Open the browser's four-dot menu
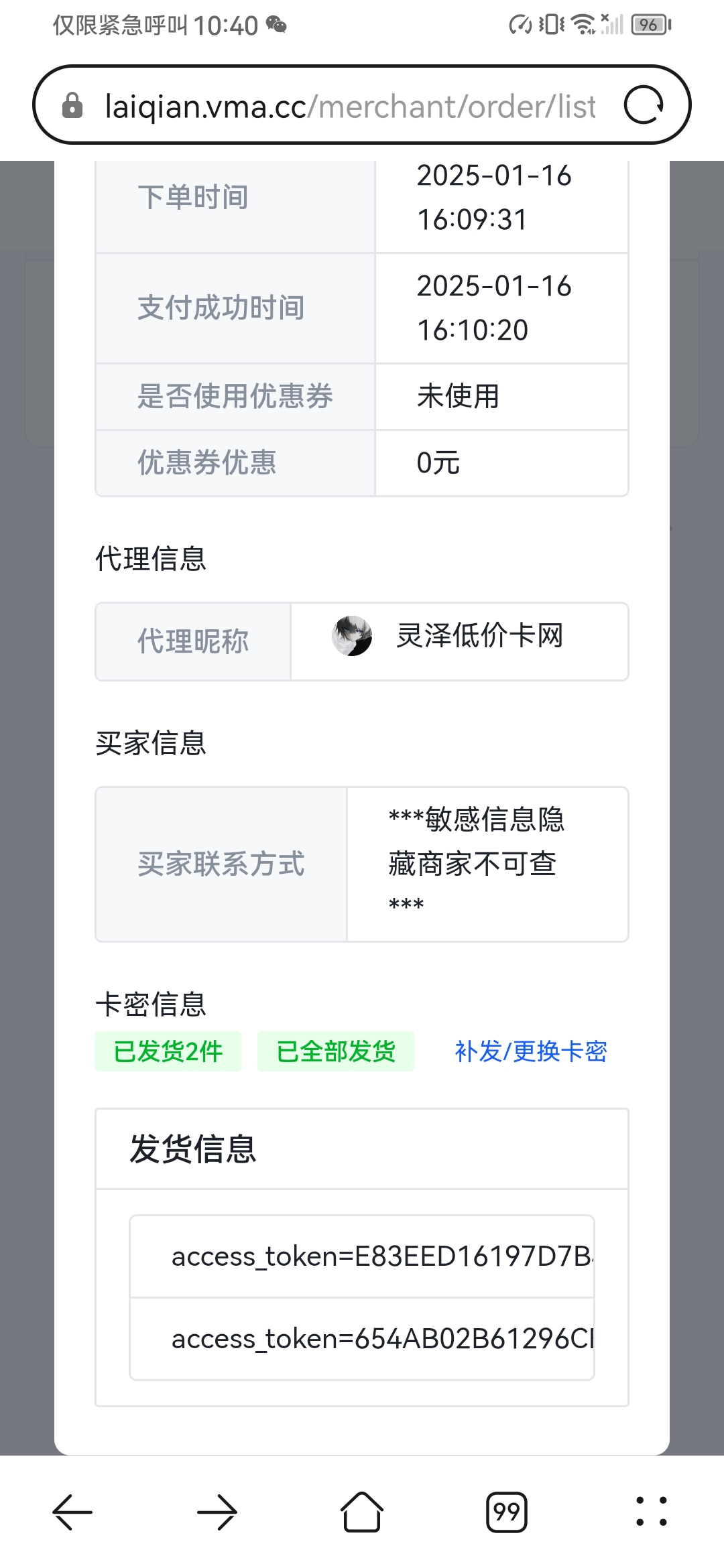Image resolution: width=724 pixels, height=1568 pixels. pyautogui.click(x=652, y=1512)
